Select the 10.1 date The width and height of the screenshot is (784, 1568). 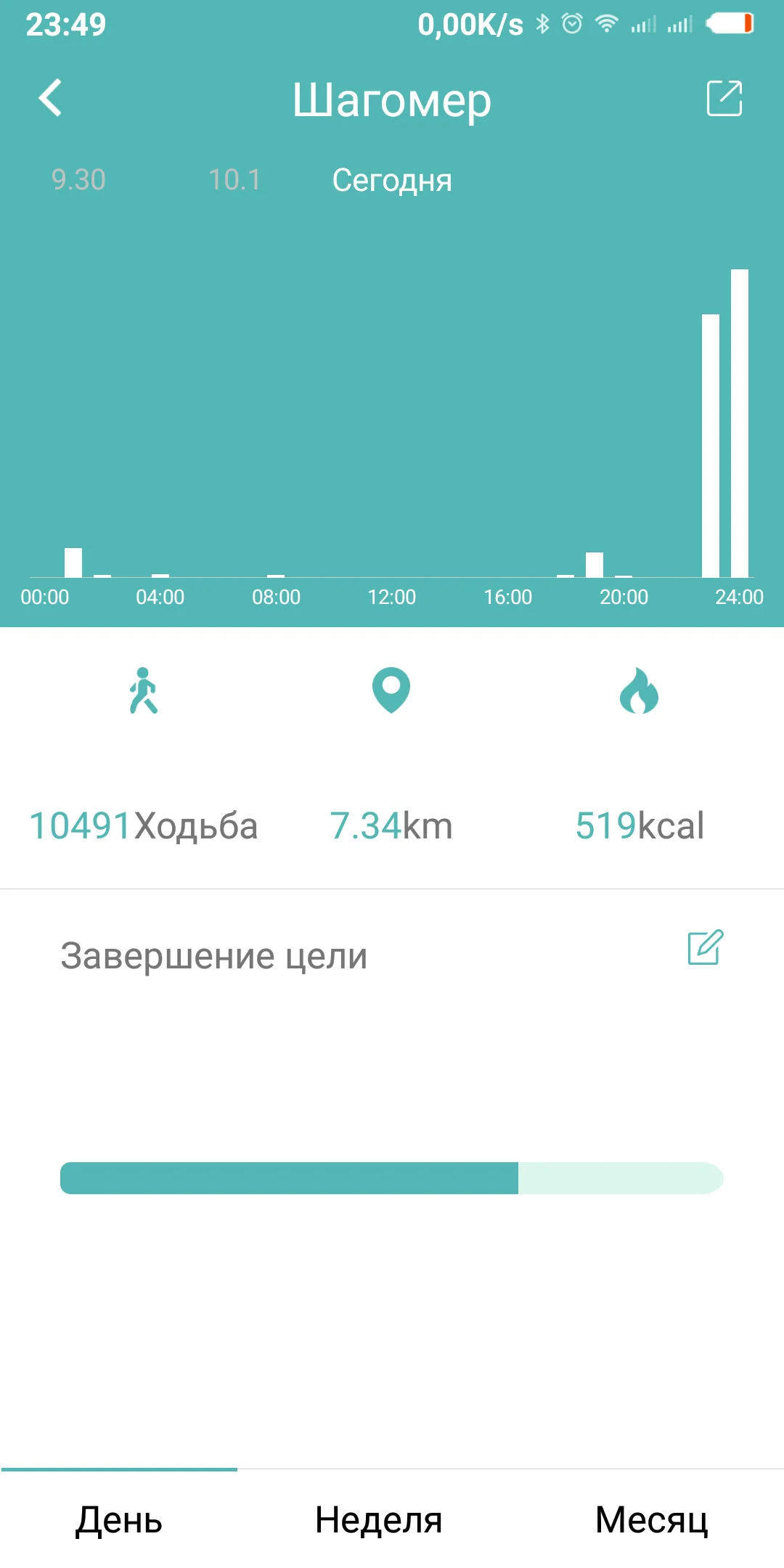pos(234,180)
